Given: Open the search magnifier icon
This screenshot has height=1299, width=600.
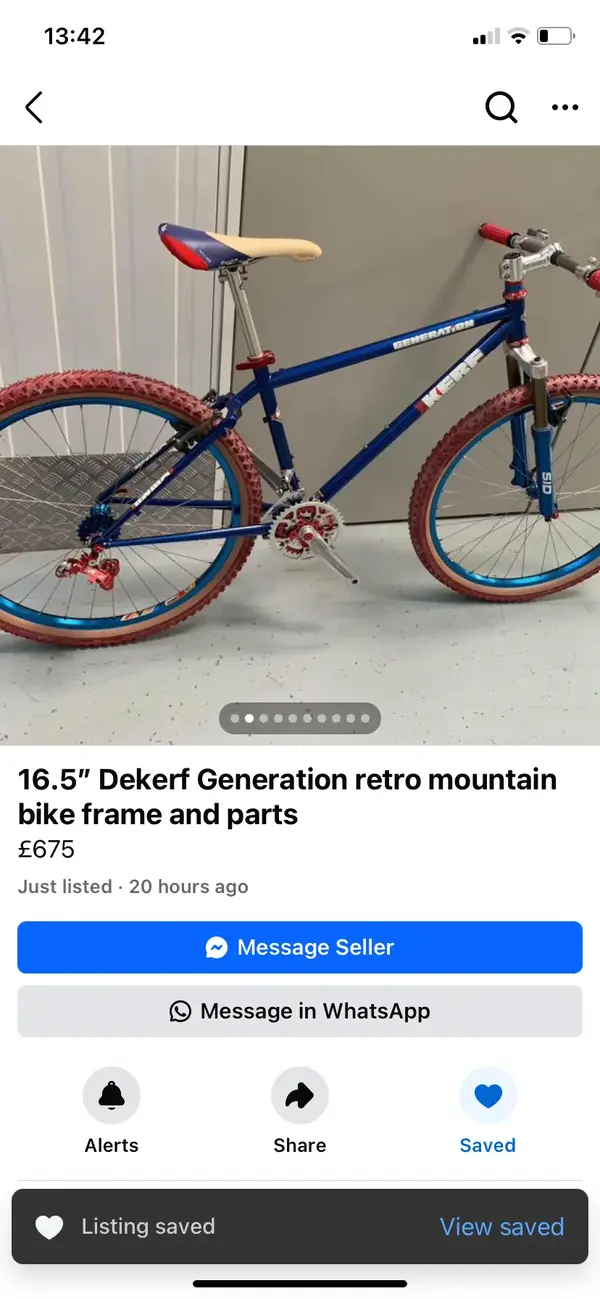Looking at the screenshot, I should (x=501, y=107).
